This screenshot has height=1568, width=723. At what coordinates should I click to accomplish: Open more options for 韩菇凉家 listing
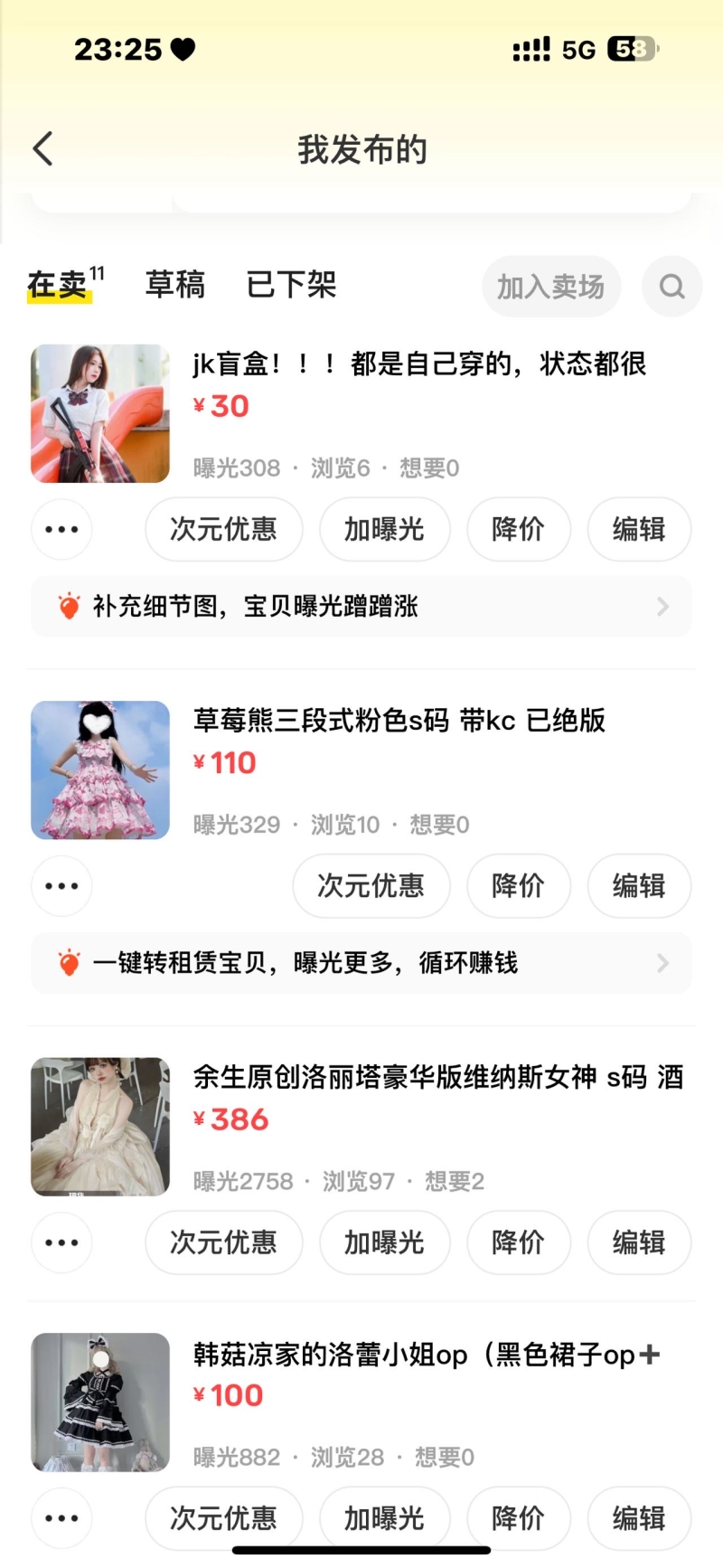(61, 1518)
